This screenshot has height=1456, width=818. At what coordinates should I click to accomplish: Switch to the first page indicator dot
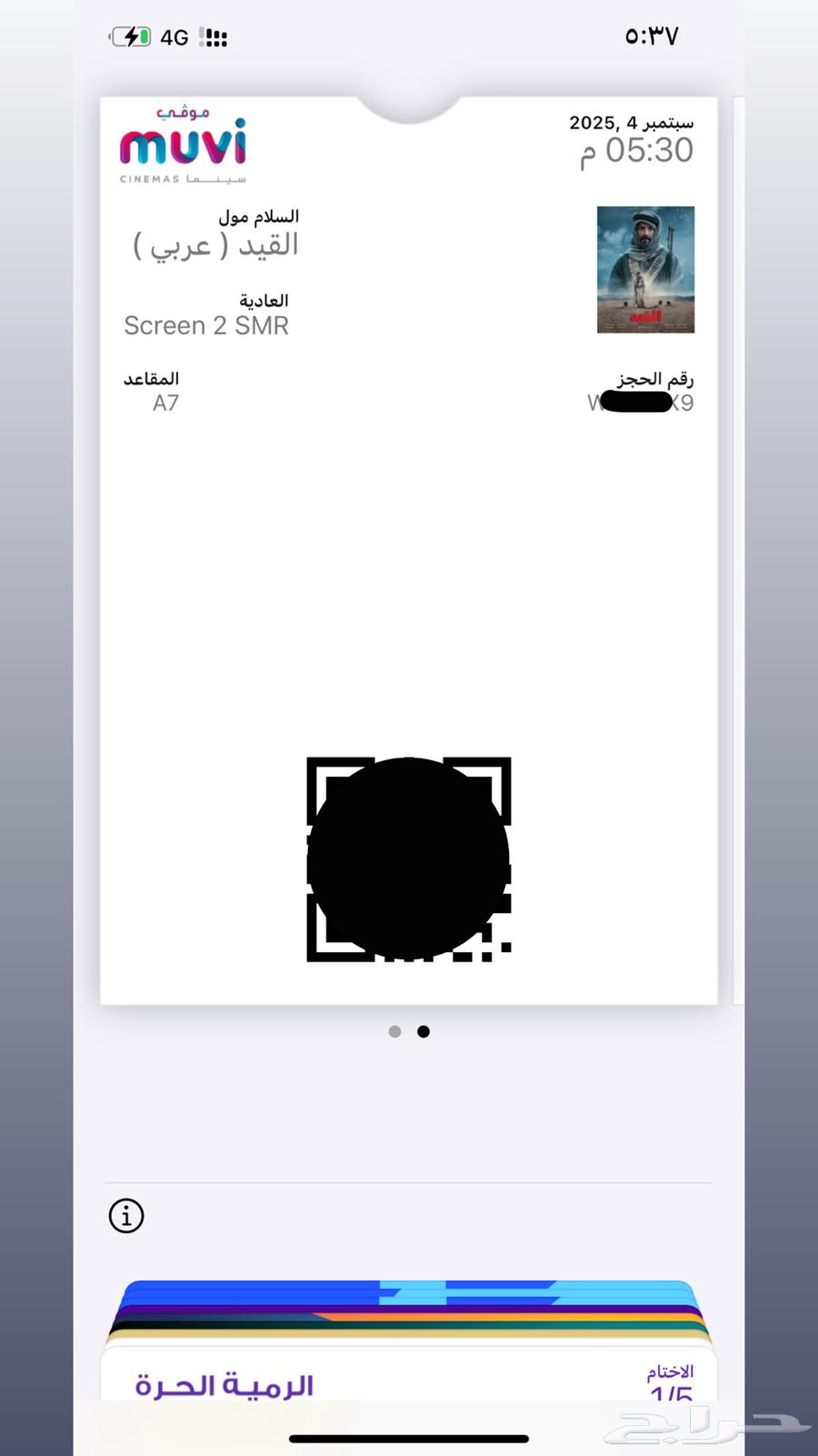tap(394, 1031)
